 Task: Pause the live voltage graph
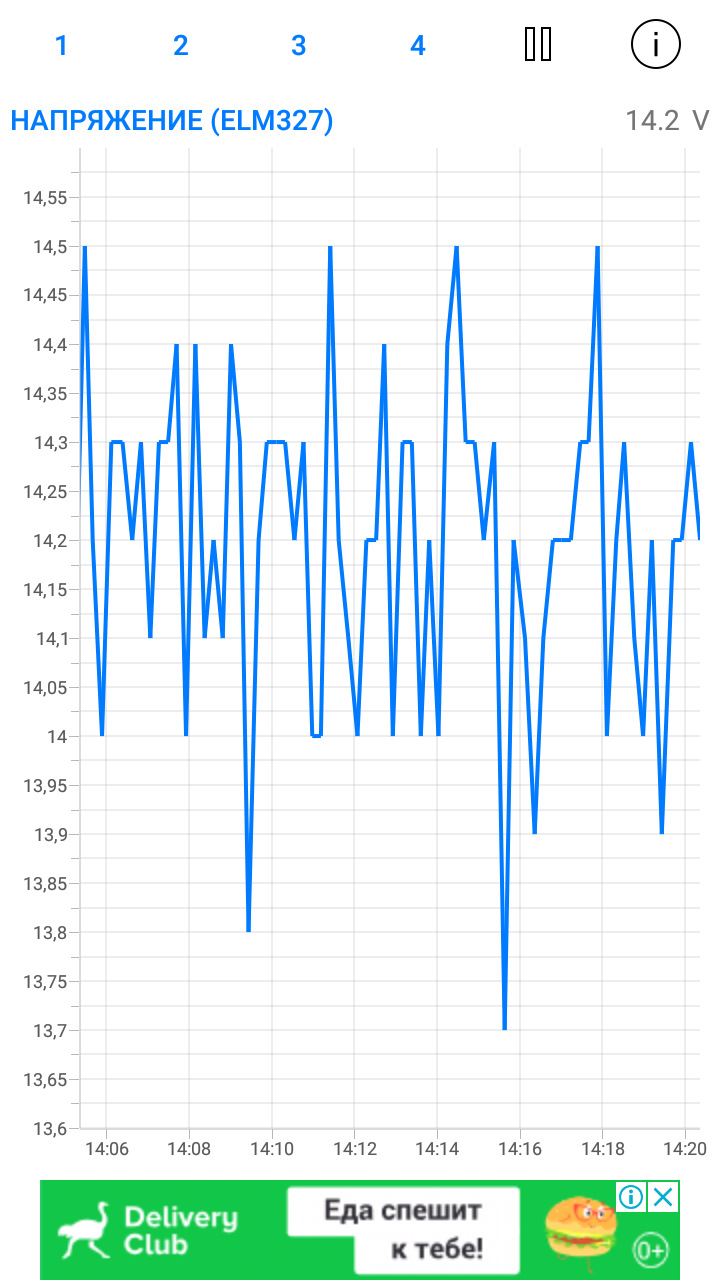click(538, 45)
